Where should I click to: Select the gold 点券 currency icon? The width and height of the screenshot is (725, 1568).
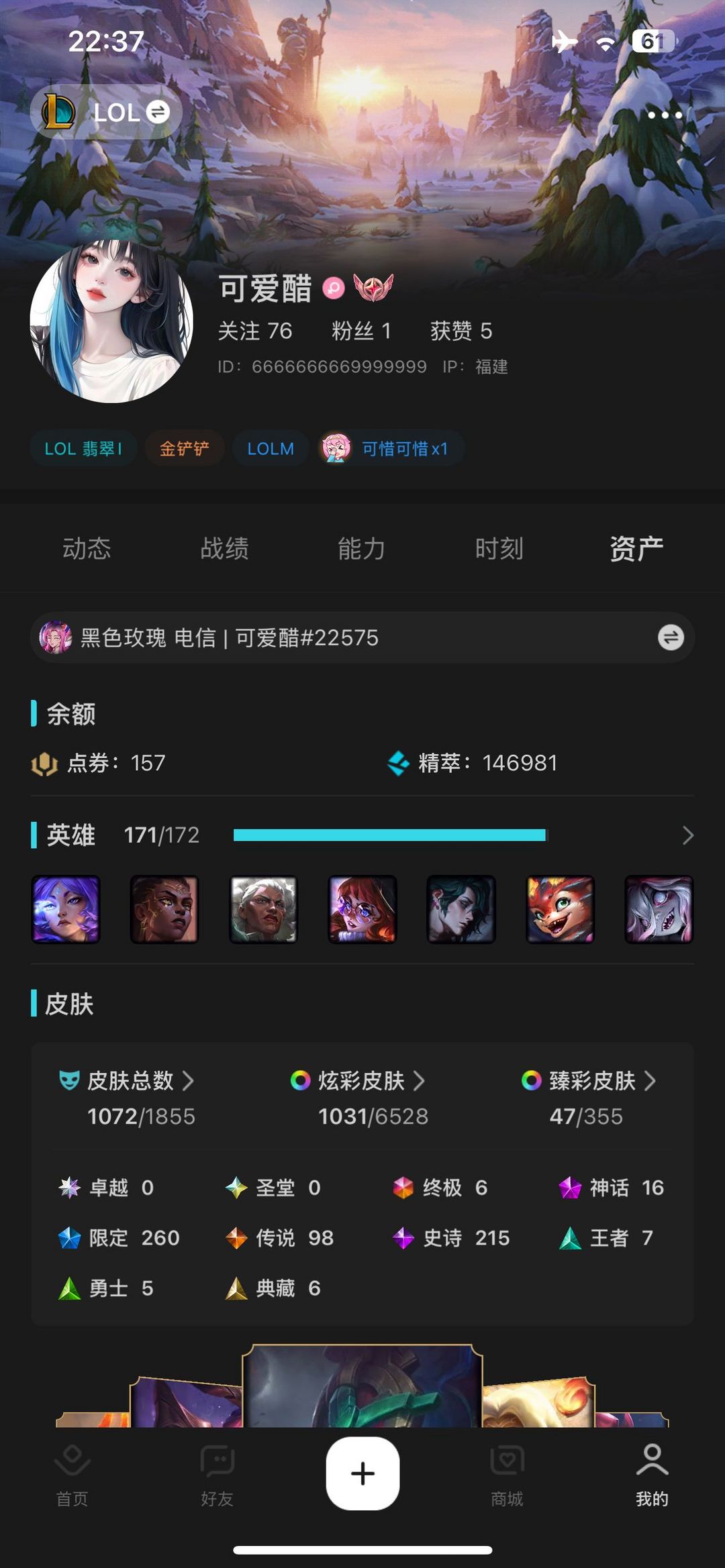(44, 762)
